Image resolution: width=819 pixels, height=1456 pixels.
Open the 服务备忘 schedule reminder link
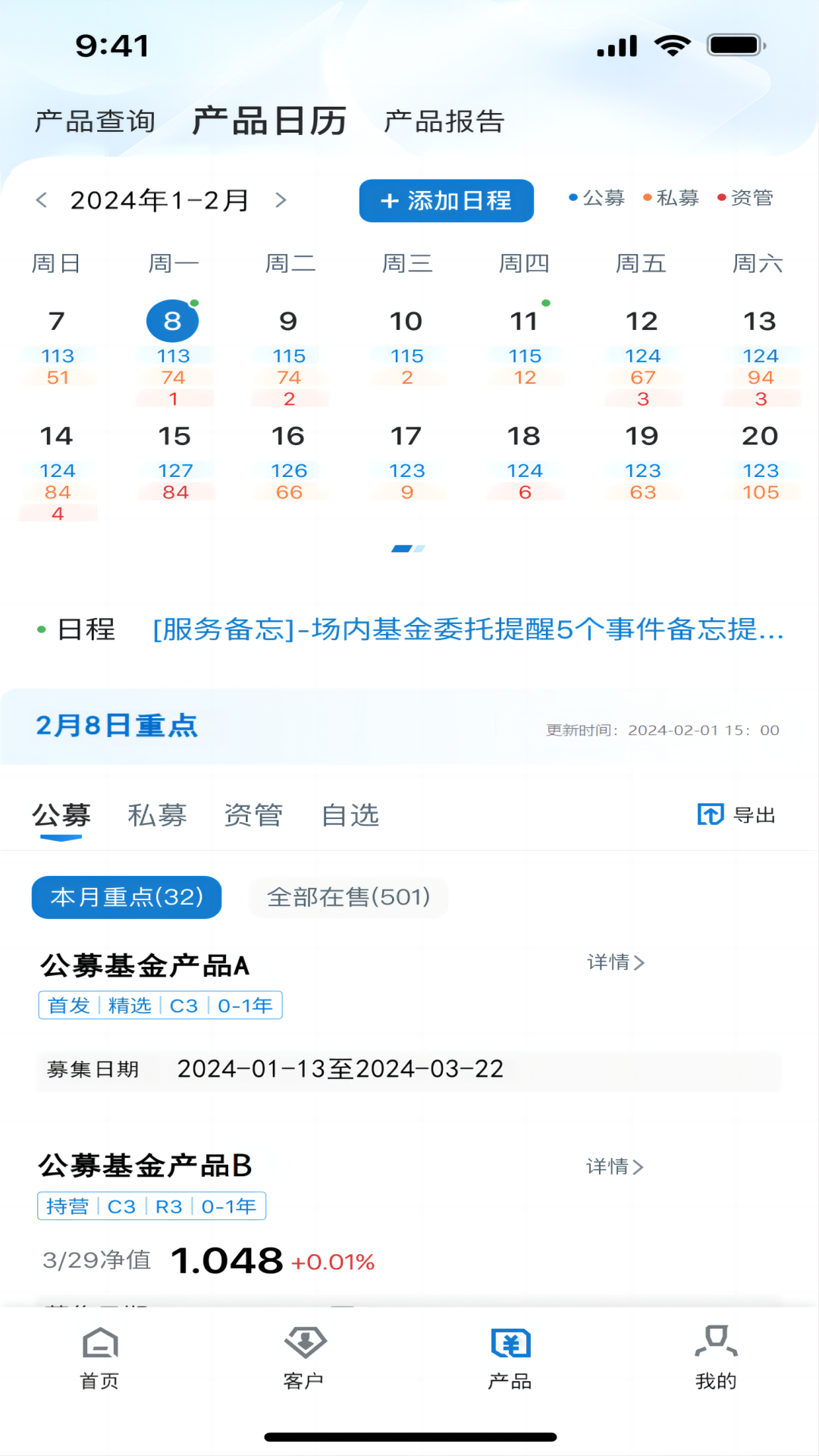pyautogui.click(x=468, y=629)
